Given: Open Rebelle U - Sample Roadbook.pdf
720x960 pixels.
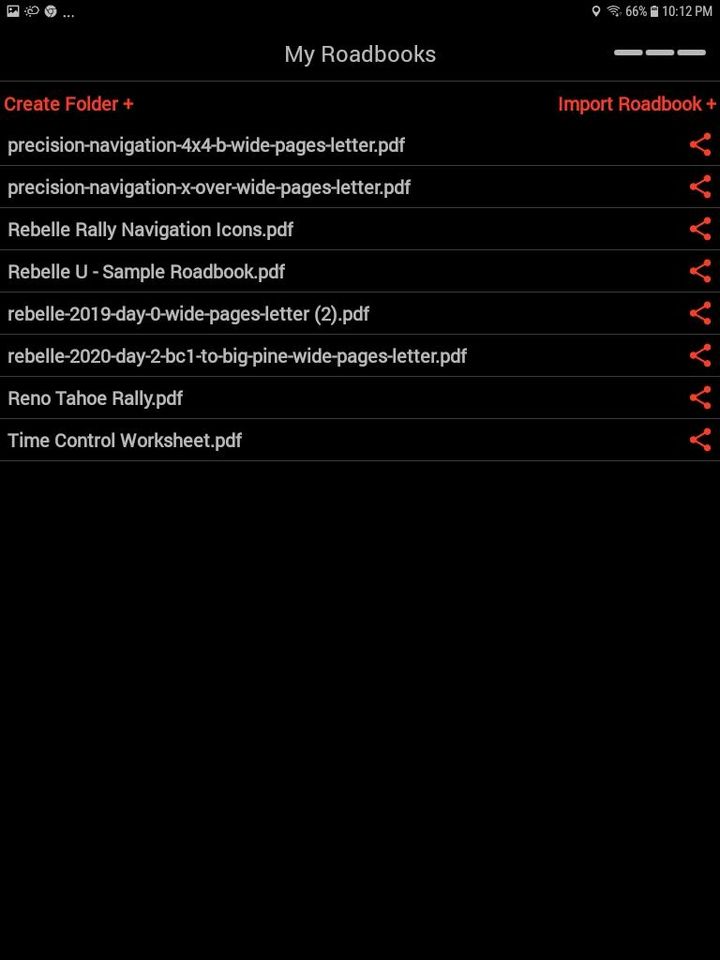Looking at the screenshot, I should point(300,270).
